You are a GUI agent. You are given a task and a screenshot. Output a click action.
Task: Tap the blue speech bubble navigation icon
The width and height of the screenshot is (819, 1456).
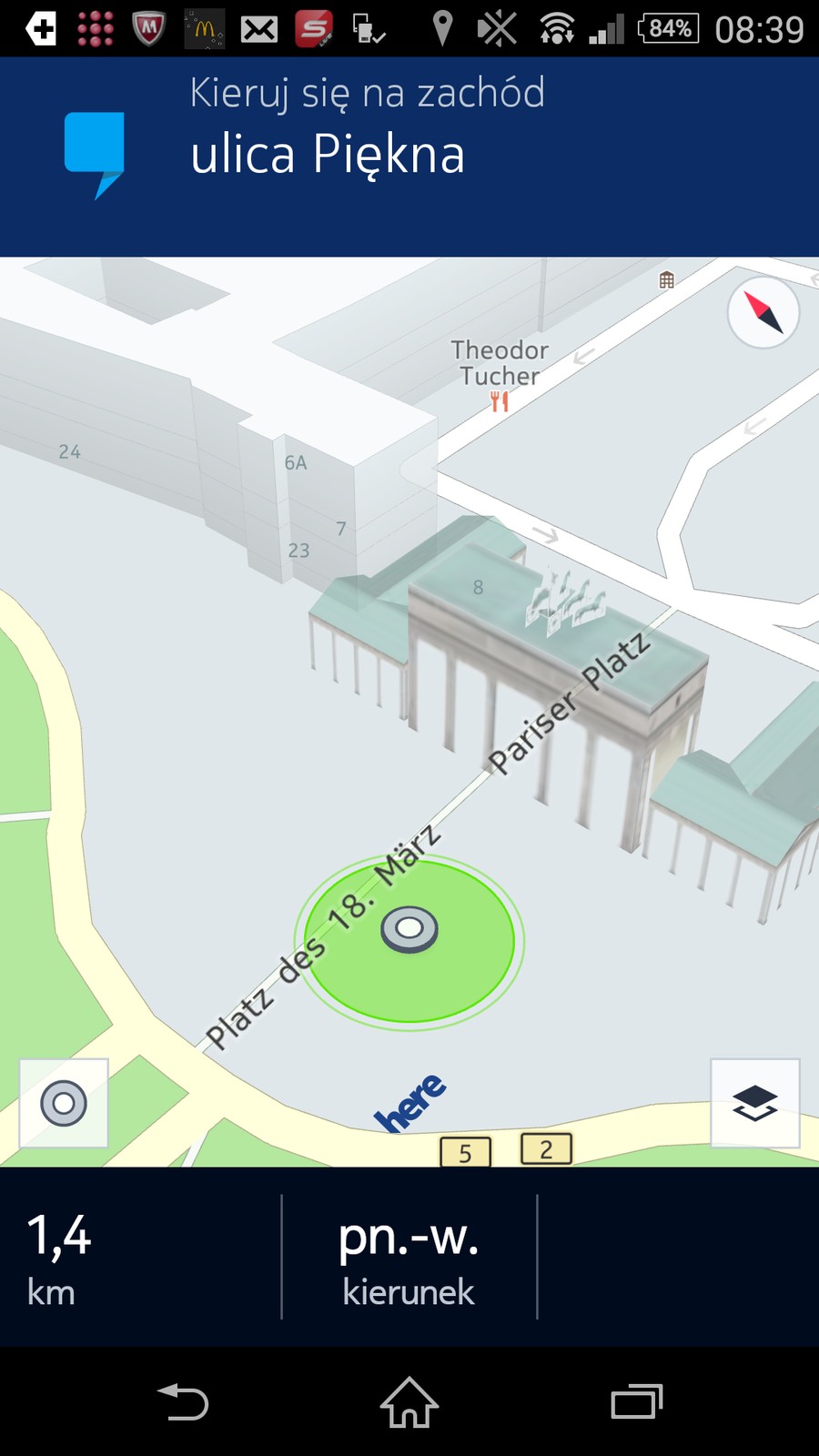94,146
